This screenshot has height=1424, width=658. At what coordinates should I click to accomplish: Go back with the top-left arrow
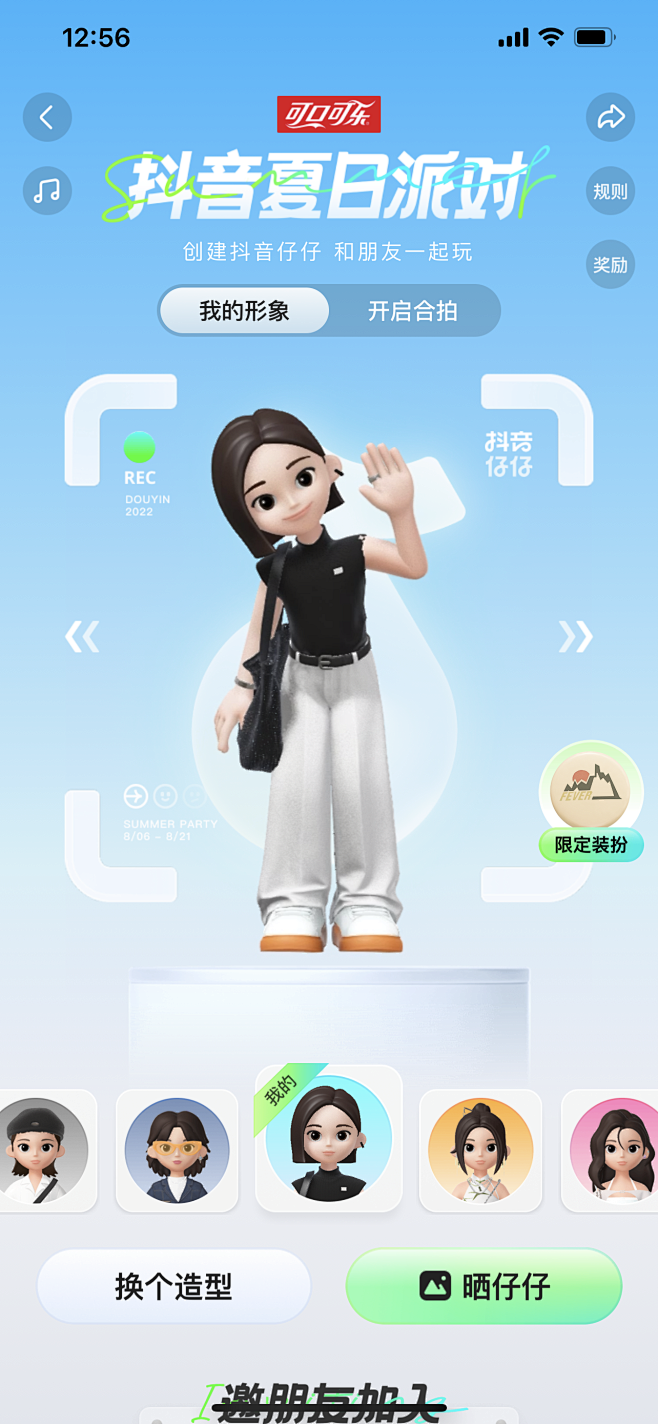(x=47, y=118)
